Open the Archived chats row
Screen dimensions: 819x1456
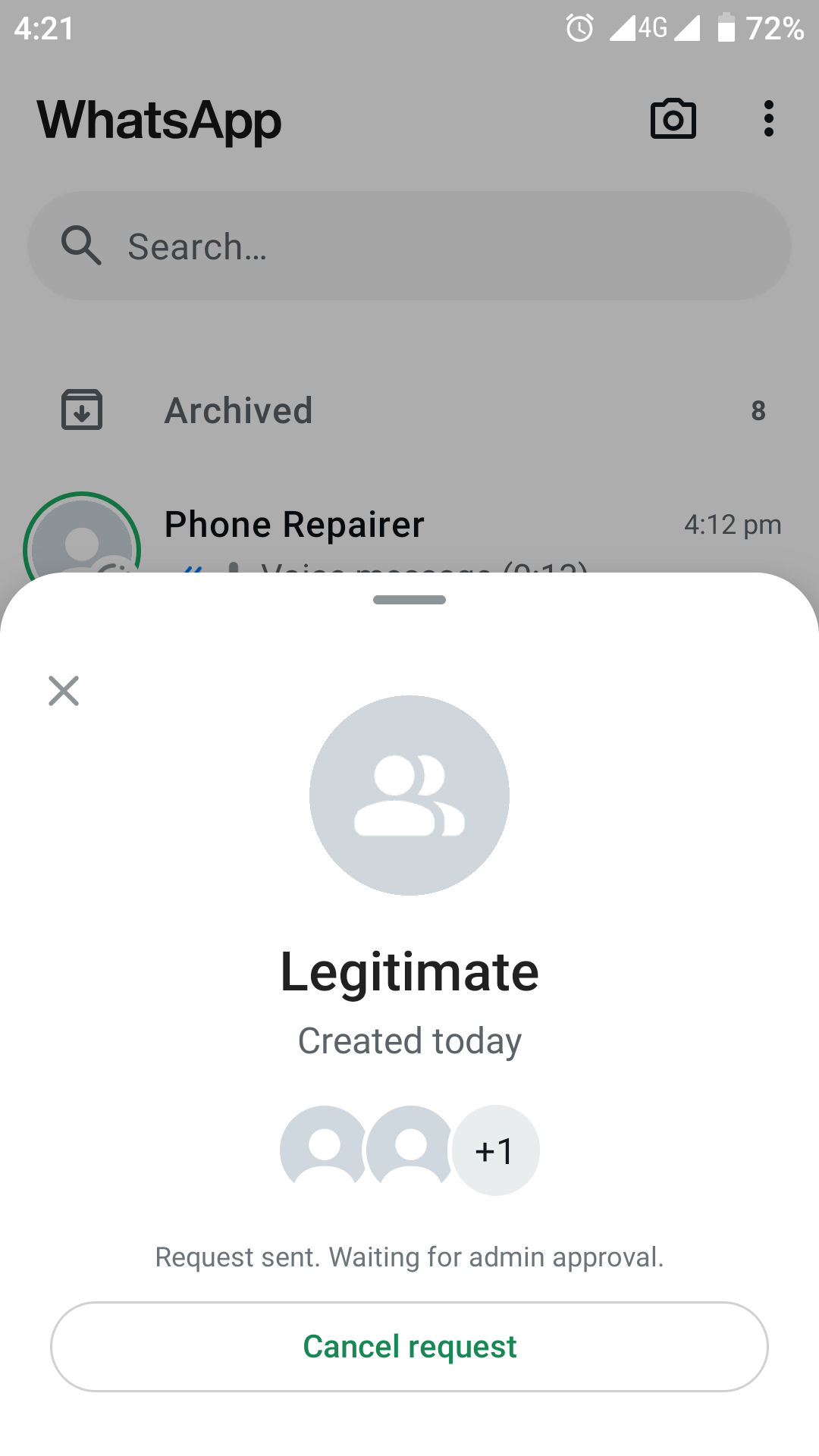409,410
